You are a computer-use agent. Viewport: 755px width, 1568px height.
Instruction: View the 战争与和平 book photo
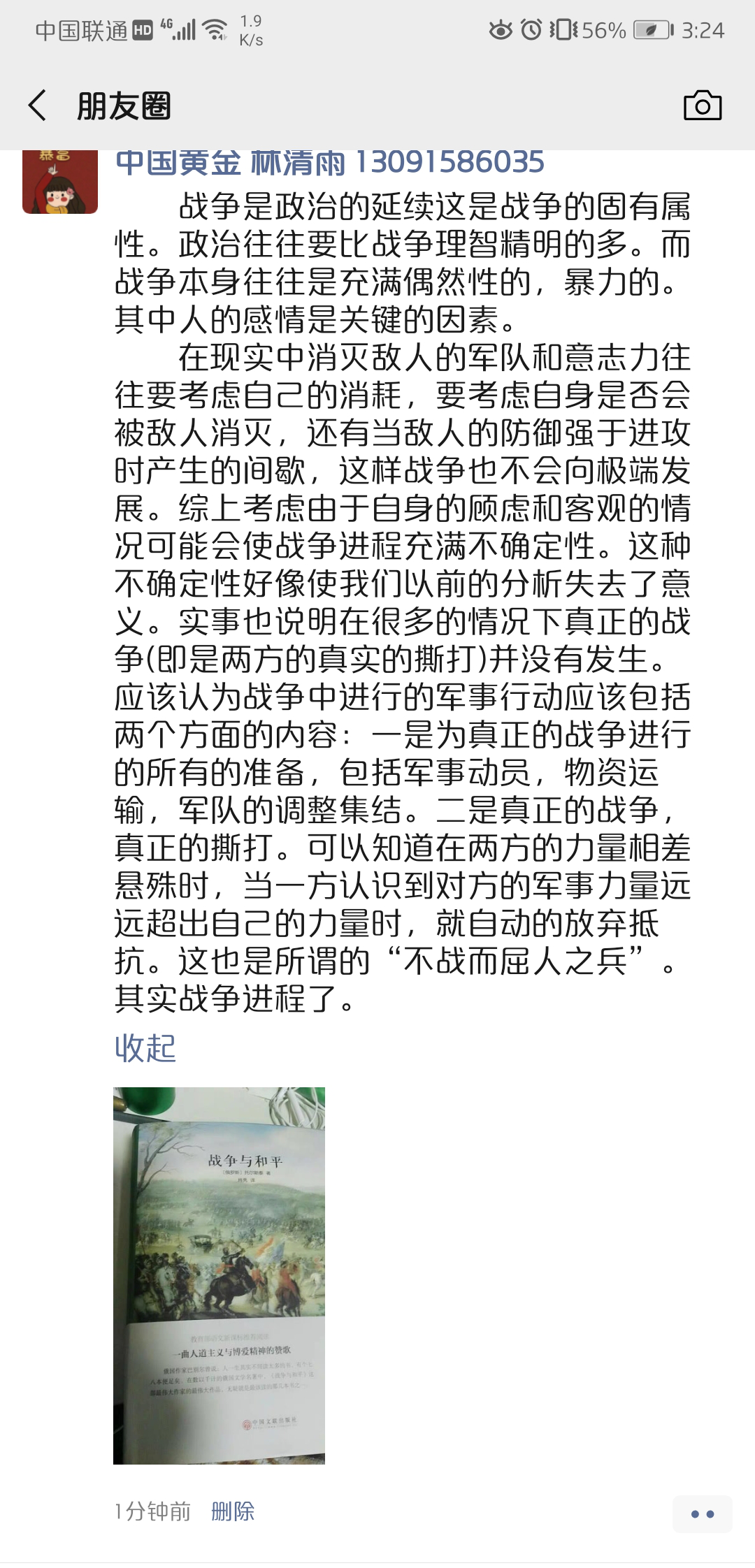[x=219, y=1275]
